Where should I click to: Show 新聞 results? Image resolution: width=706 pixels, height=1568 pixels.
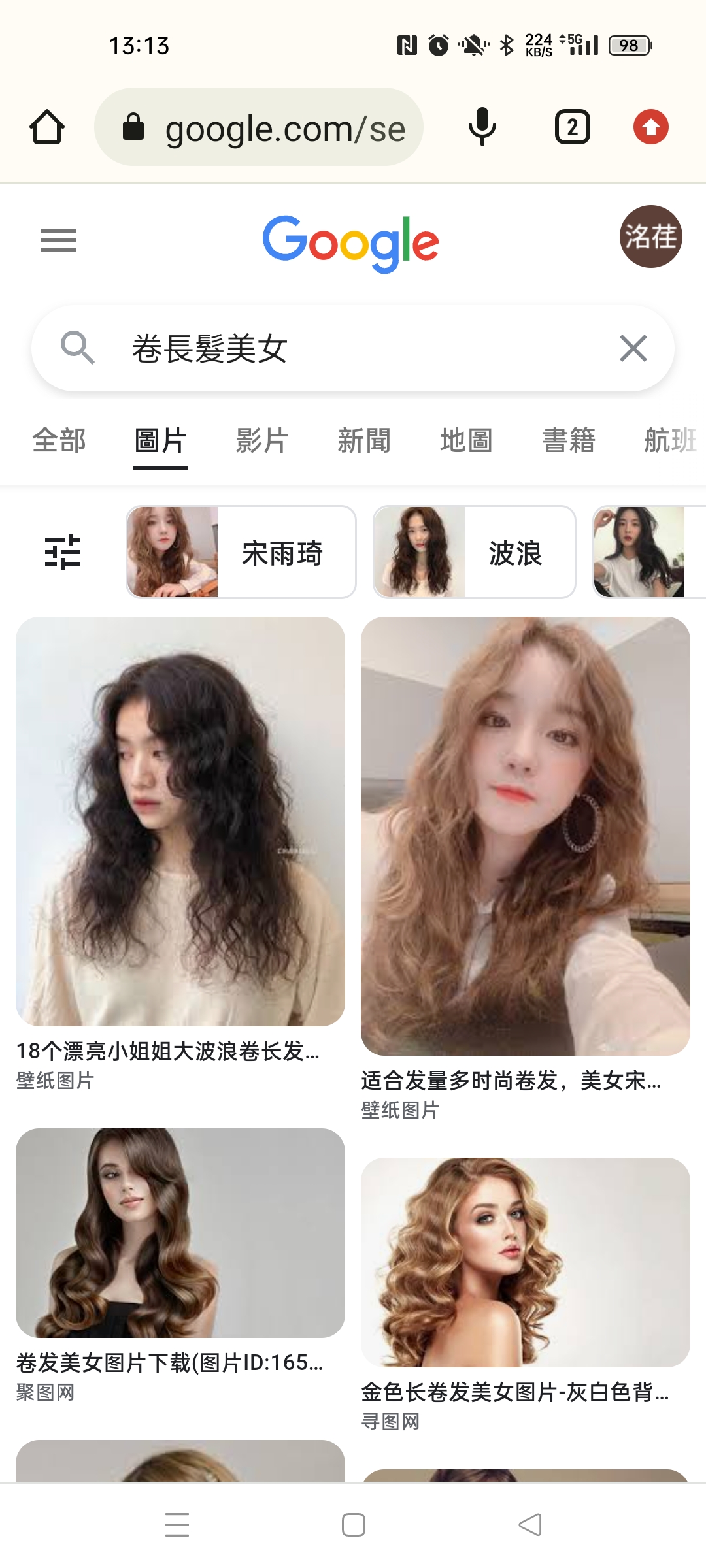(364, 440)
